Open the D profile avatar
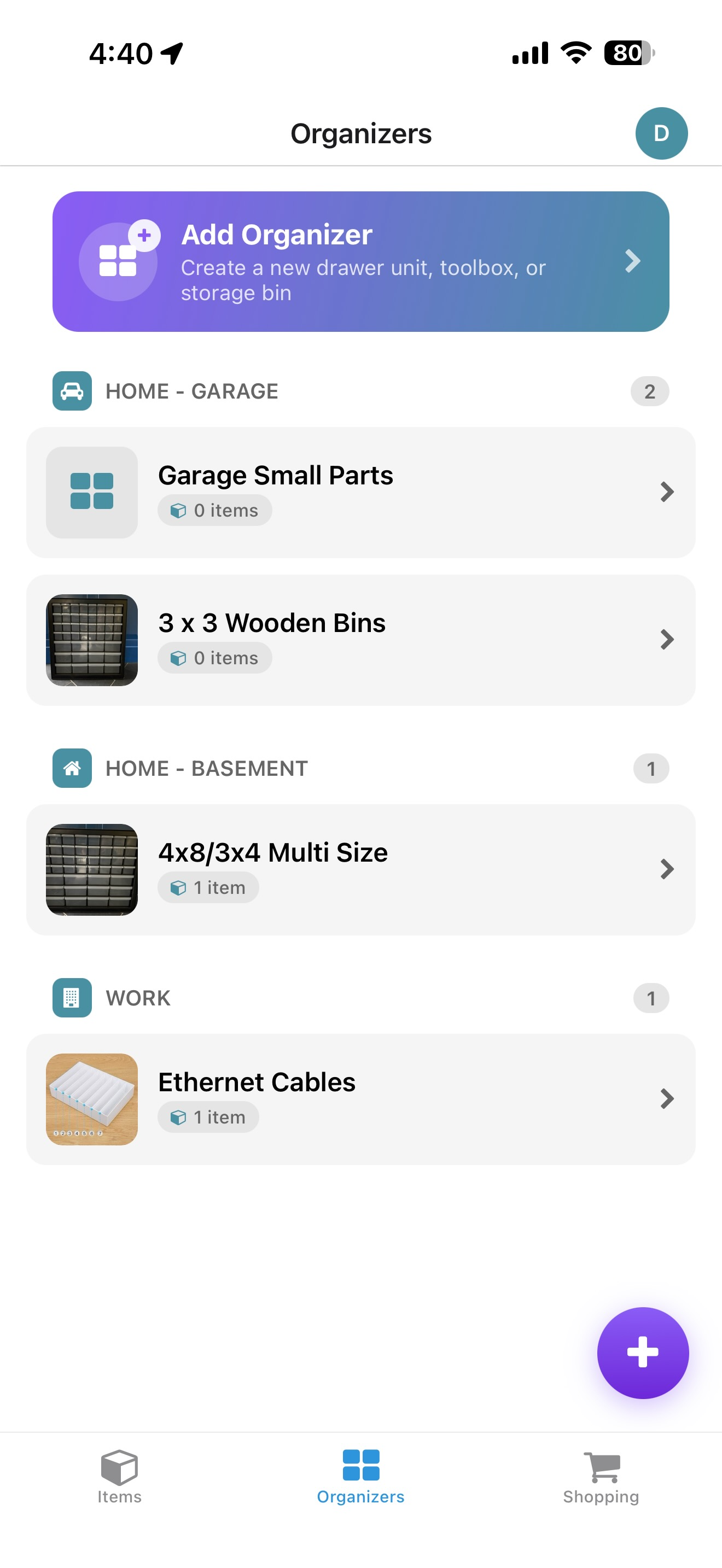The height and width of the screenshot is (1568, 722). [x=662, y=133]
